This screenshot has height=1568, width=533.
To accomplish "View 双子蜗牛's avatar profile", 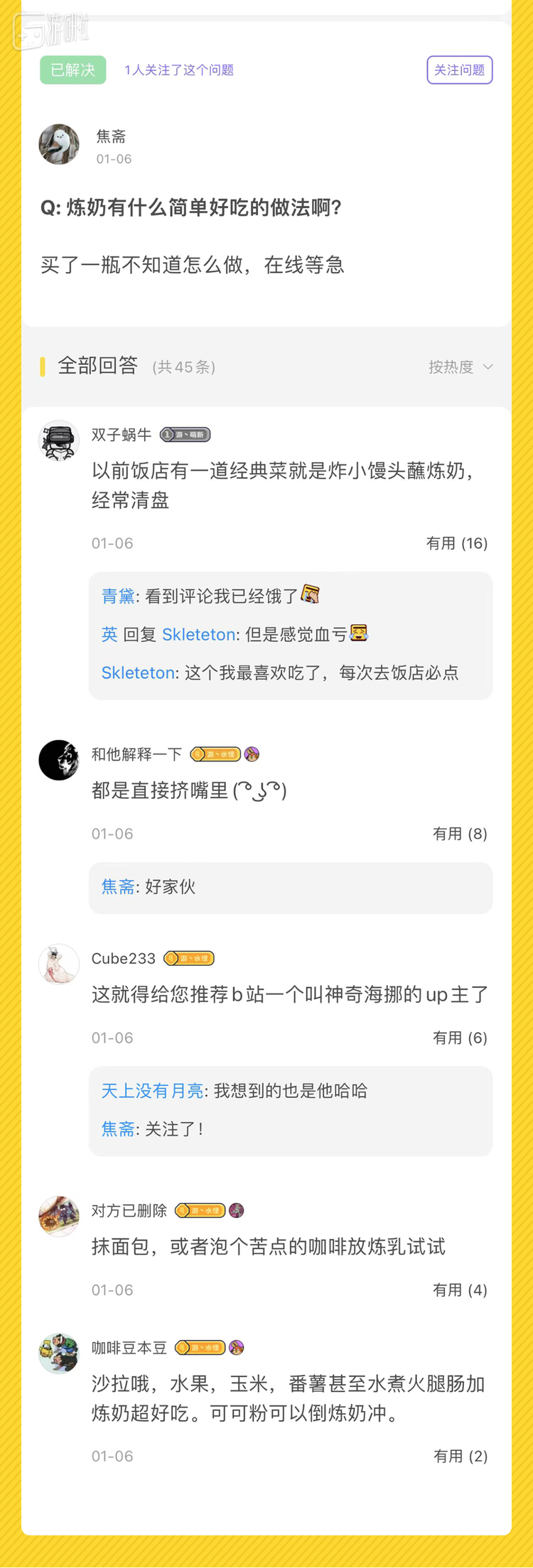I will tap(59, 440).
